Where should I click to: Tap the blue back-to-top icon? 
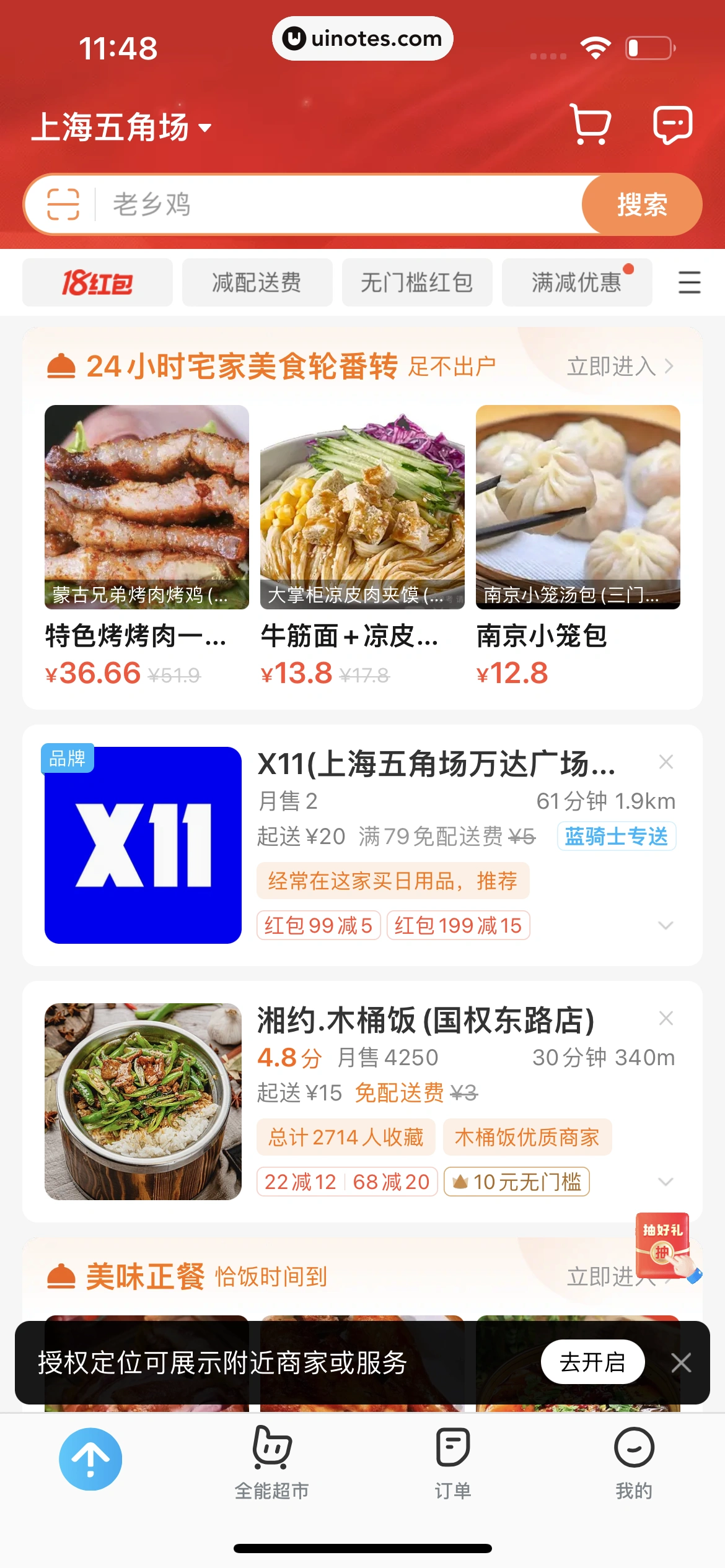[90, 1458]
